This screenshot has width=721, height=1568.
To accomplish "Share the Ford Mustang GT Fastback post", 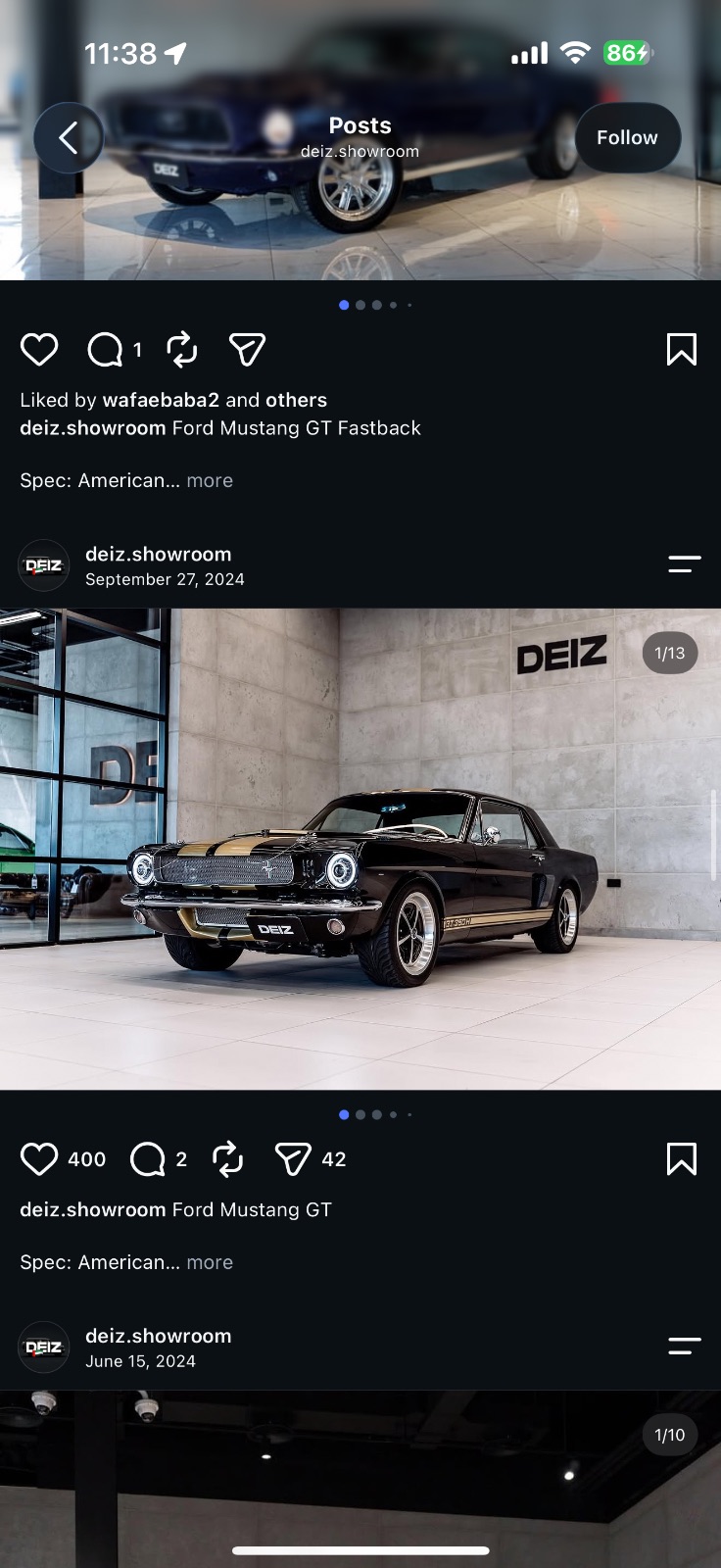I will pyautogui.click(x=247, y=350).
